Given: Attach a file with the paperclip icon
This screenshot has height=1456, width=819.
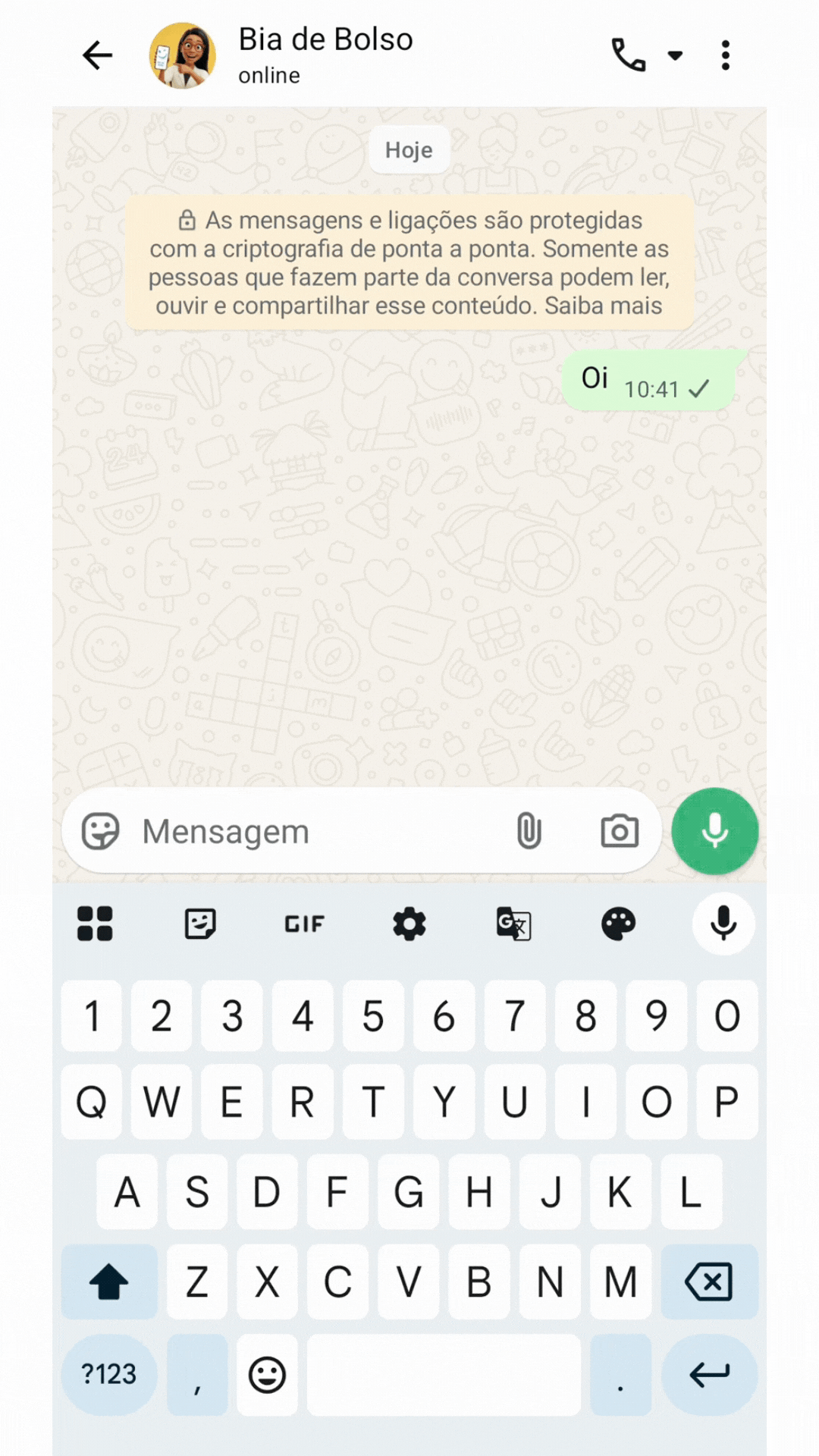Looking at the screenshot, I should pos(529,831).
